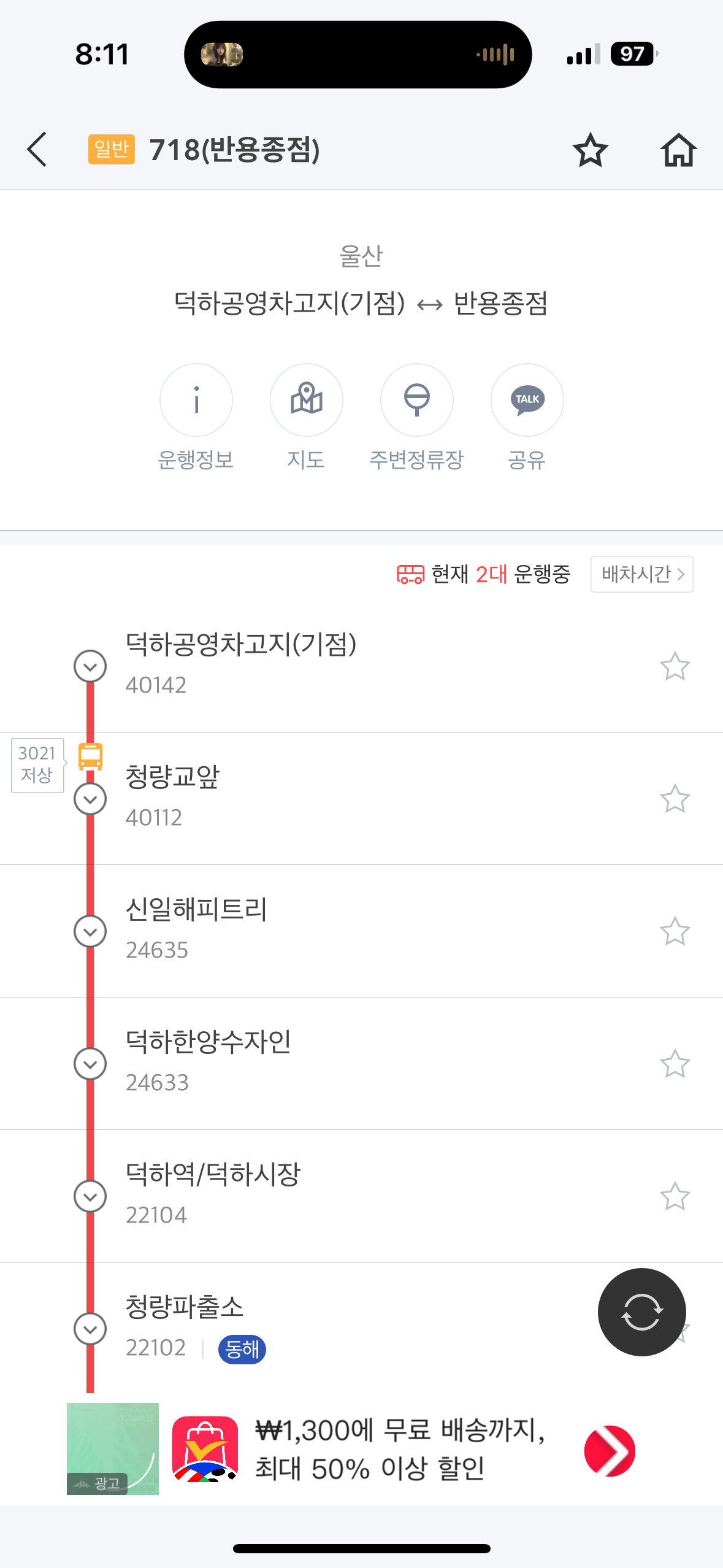Favorite the 청량교앞 stop
723x1568 pixels.
tap(675, 799)
